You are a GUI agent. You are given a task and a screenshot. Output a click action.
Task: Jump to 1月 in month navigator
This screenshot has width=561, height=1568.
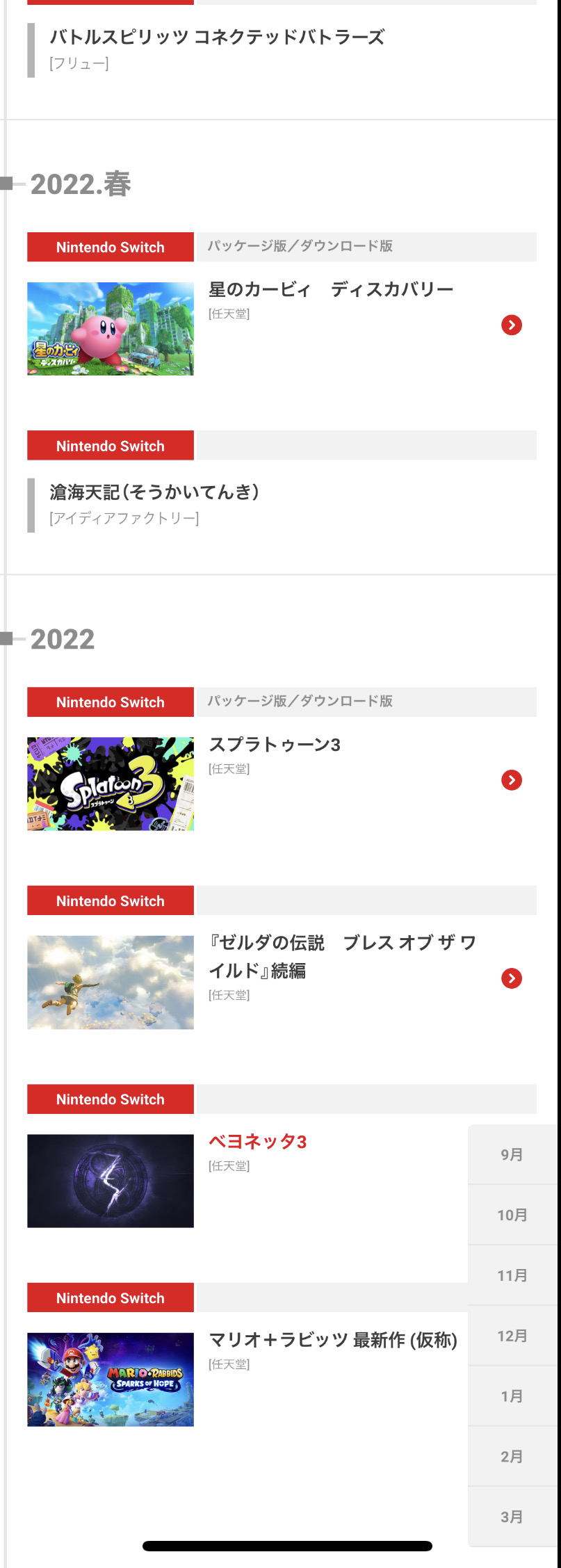(512, 1397)
